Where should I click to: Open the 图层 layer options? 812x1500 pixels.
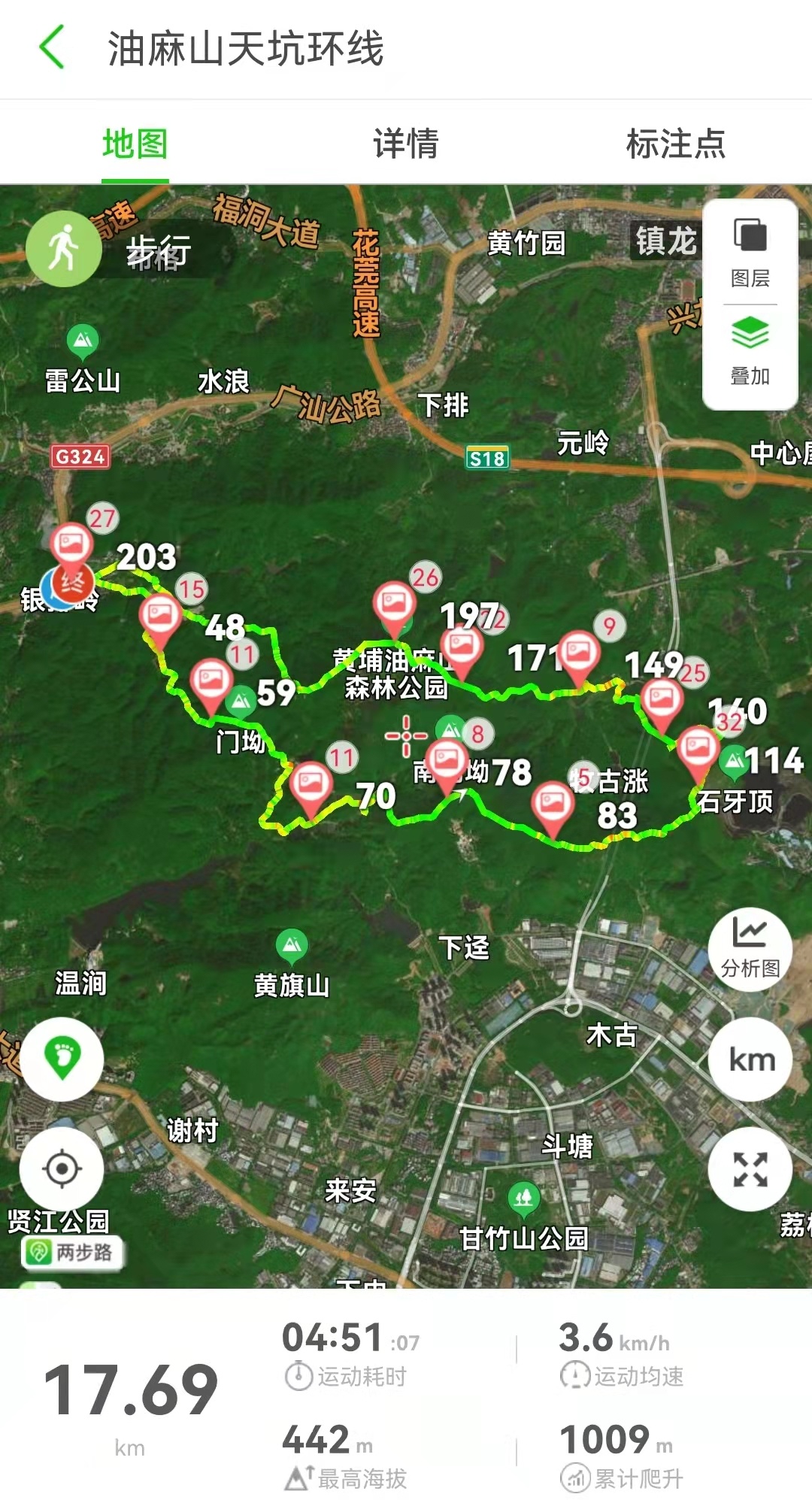[750, 253]
